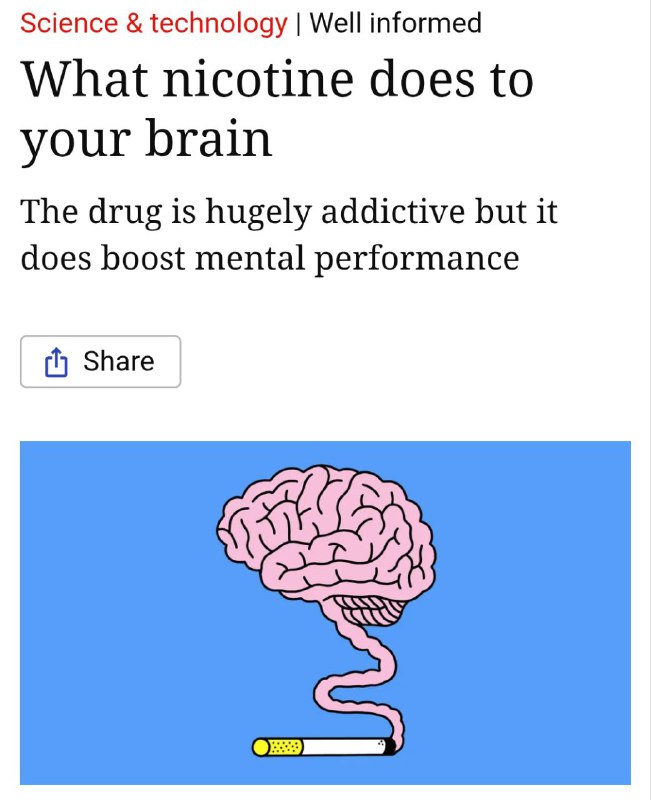The image size is (651, 800).
Task: Open the Well informed column link
Action: [x=395, y=23]
